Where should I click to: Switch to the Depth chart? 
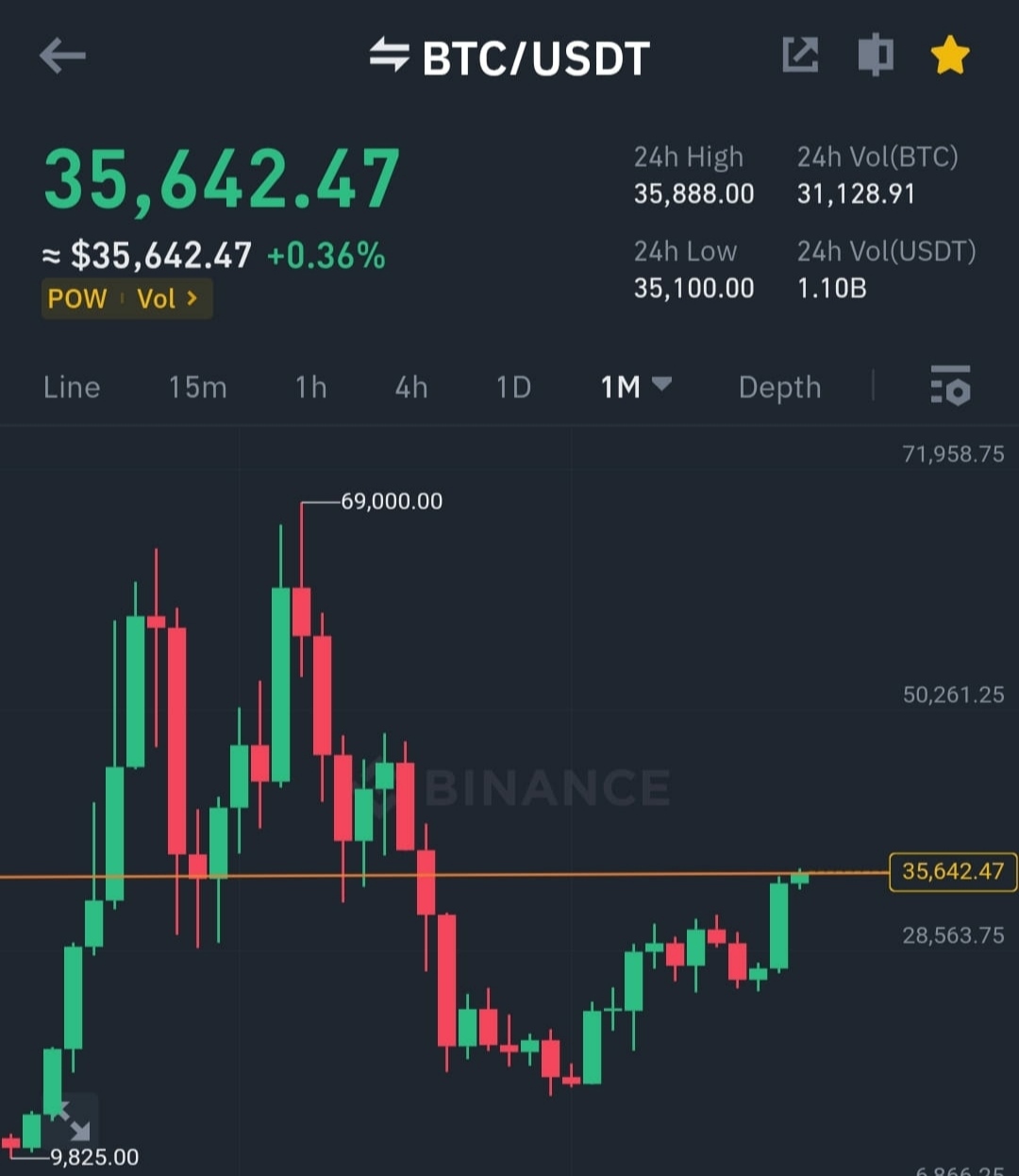click(779, 387)
